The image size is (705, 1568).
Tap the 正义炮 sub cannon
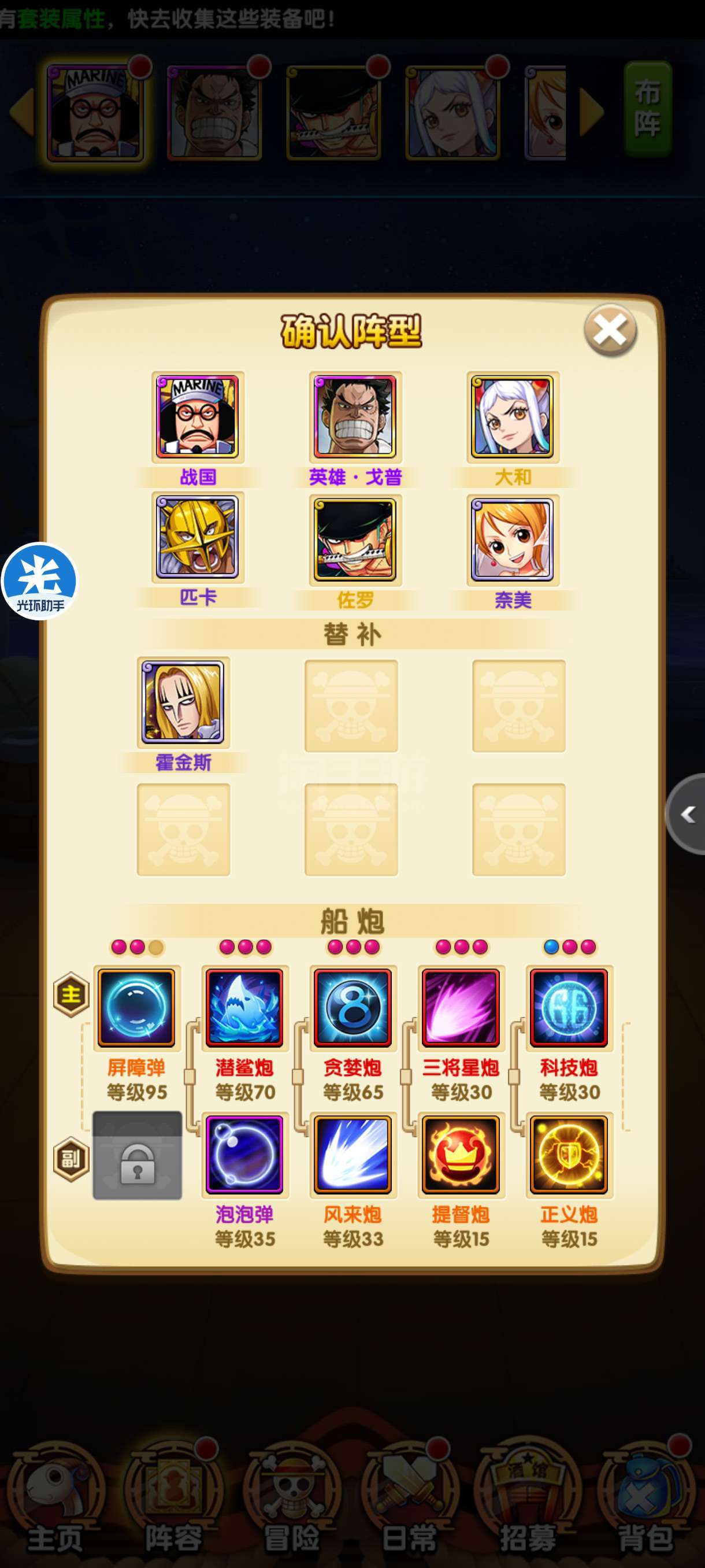tap(569, 1155)
